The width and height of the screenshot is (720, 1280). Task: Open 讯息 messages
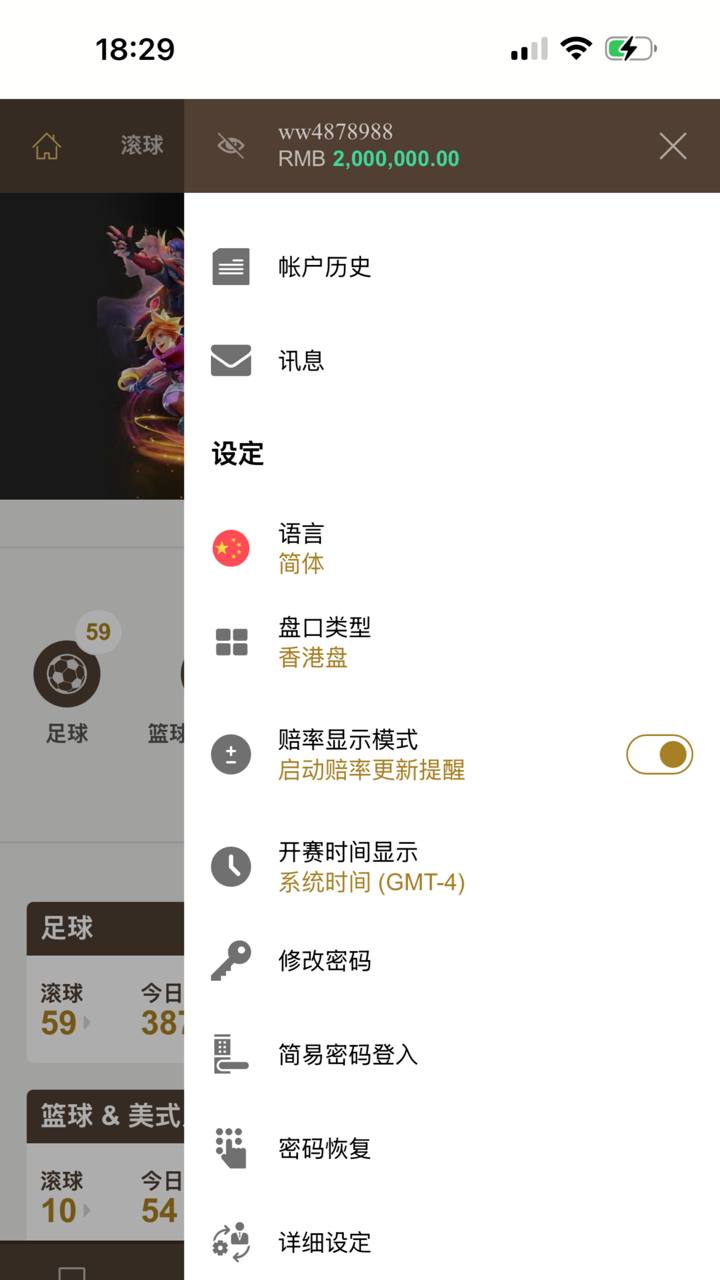301,361
